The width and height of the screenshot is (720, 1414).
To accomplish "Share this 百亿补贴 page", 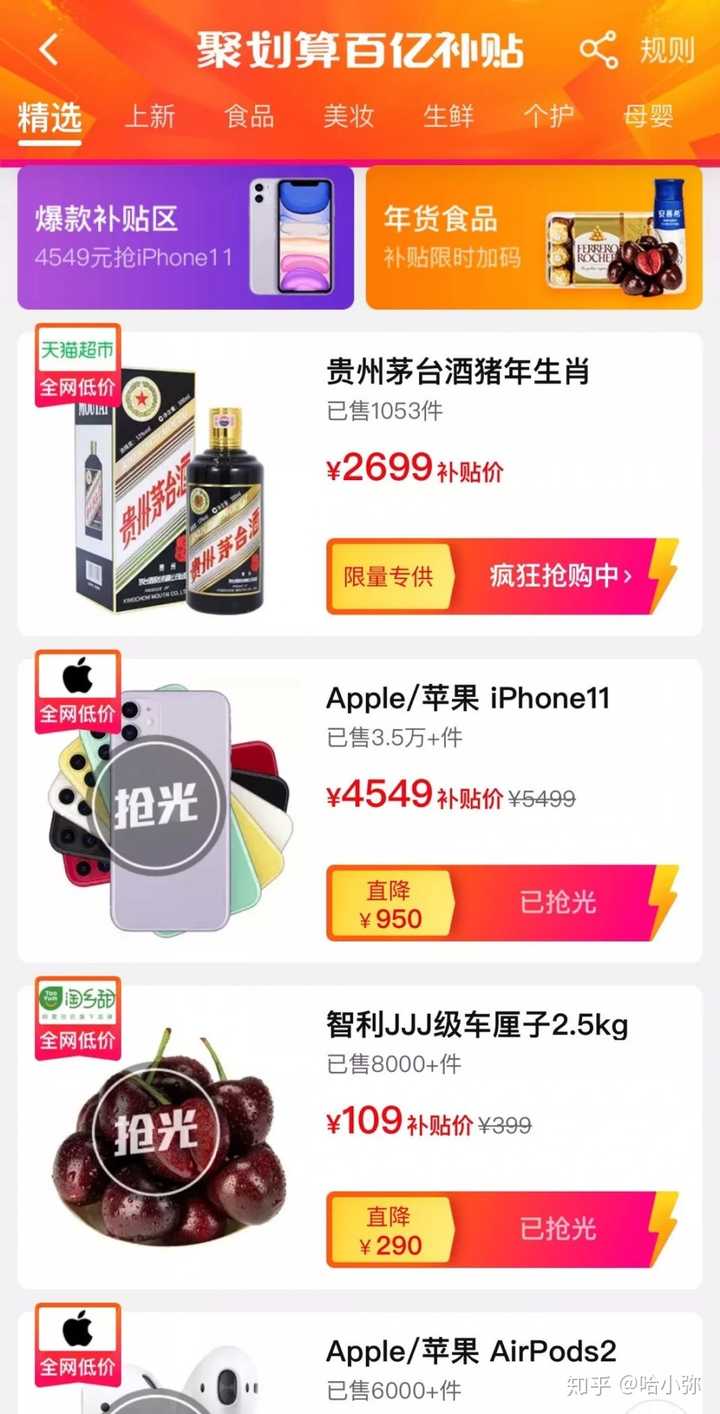I will [x=598, y=50].
